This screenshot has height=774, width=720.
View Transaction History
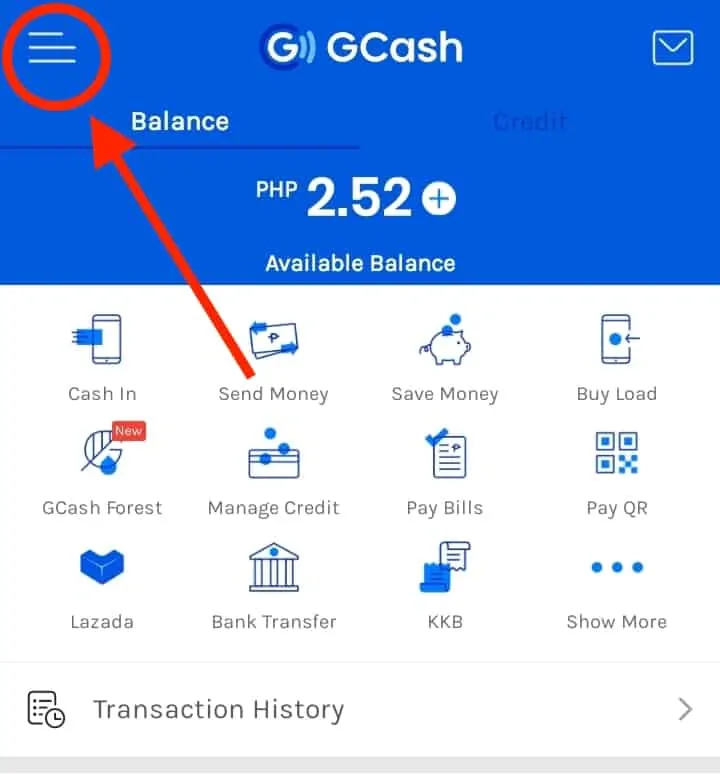(360, 710)
